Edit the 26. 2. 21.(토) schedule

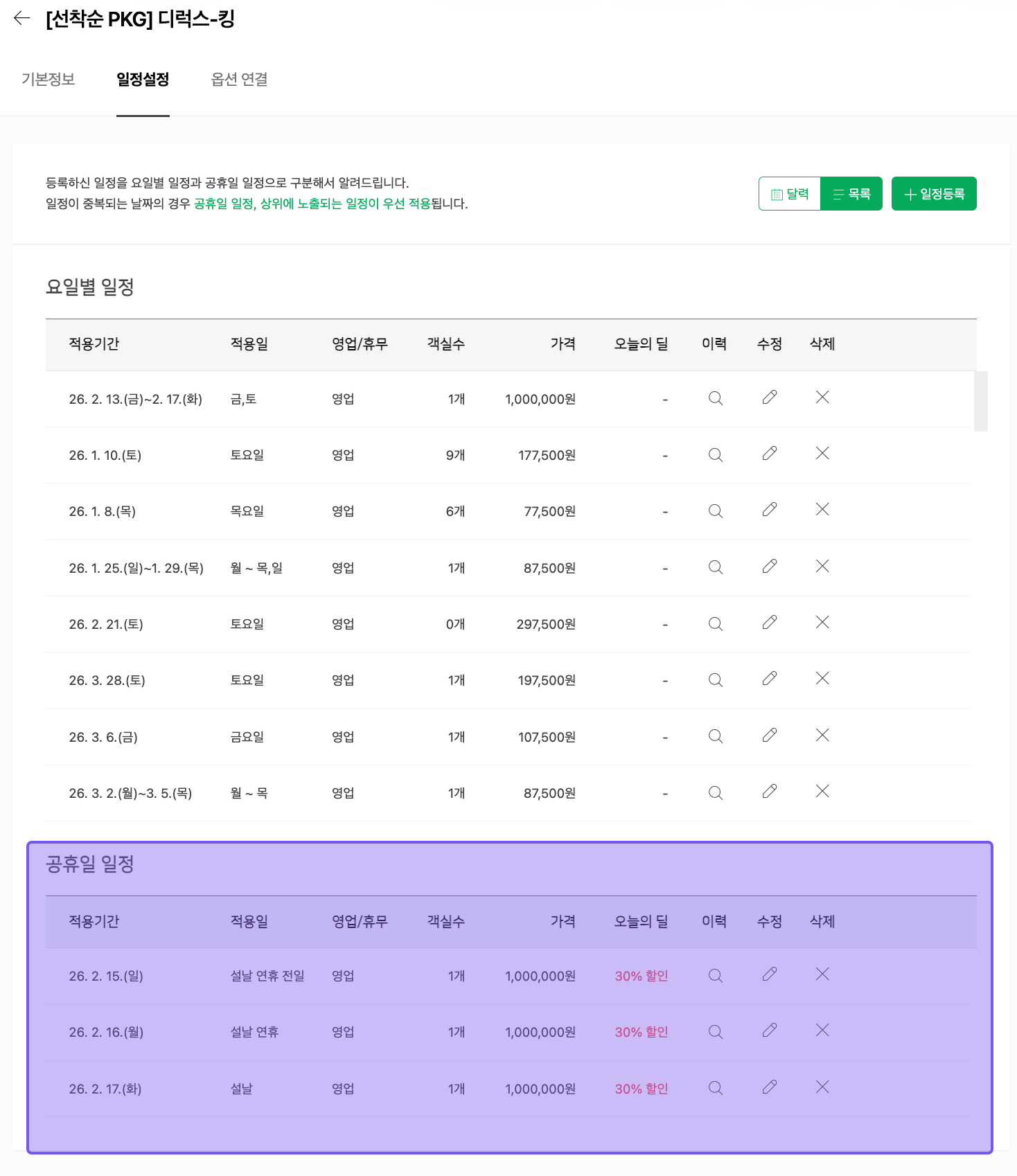coord(769,623)
